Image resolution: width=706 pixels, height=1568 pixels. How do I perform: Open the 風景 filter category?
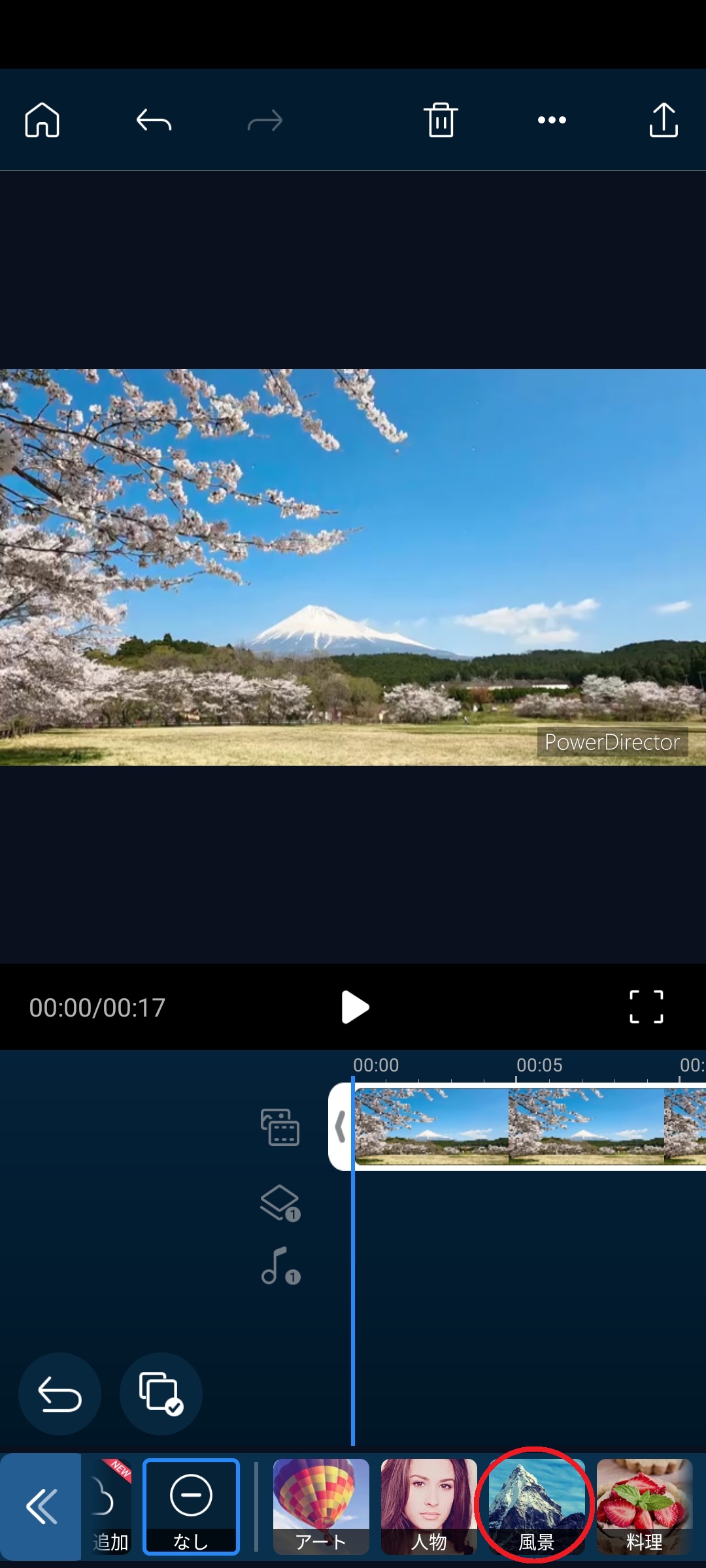(537, 1507)
